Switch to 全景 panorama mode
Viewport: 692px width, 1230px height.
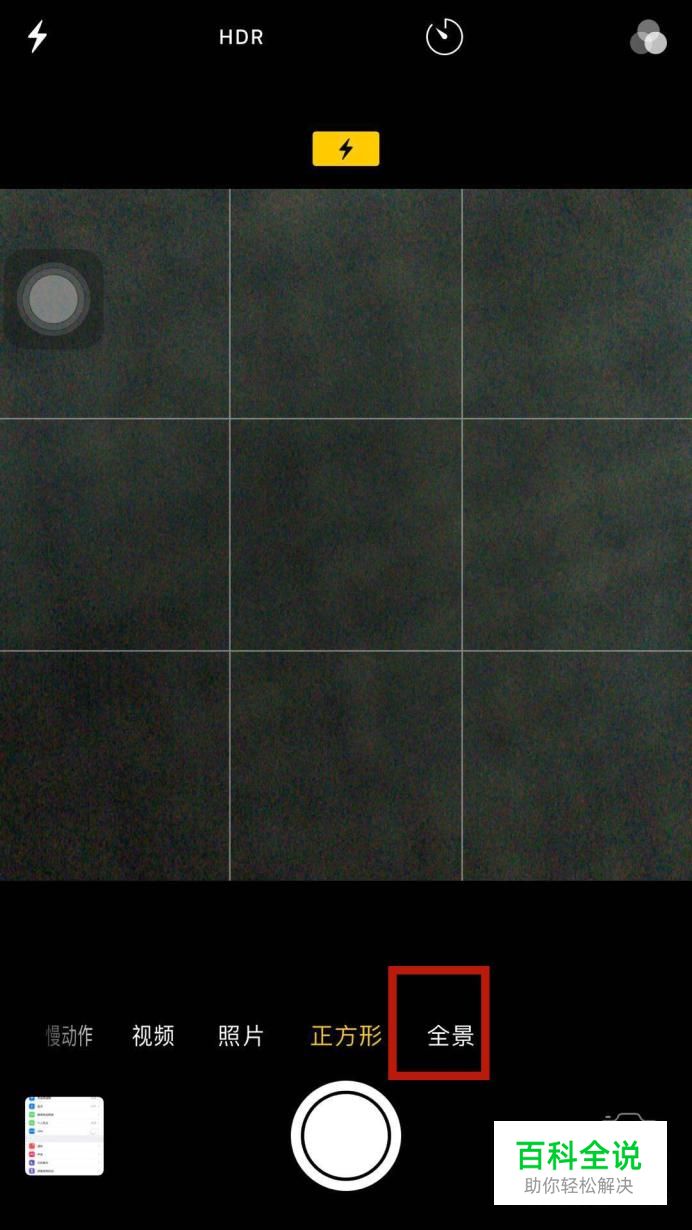450,1036
